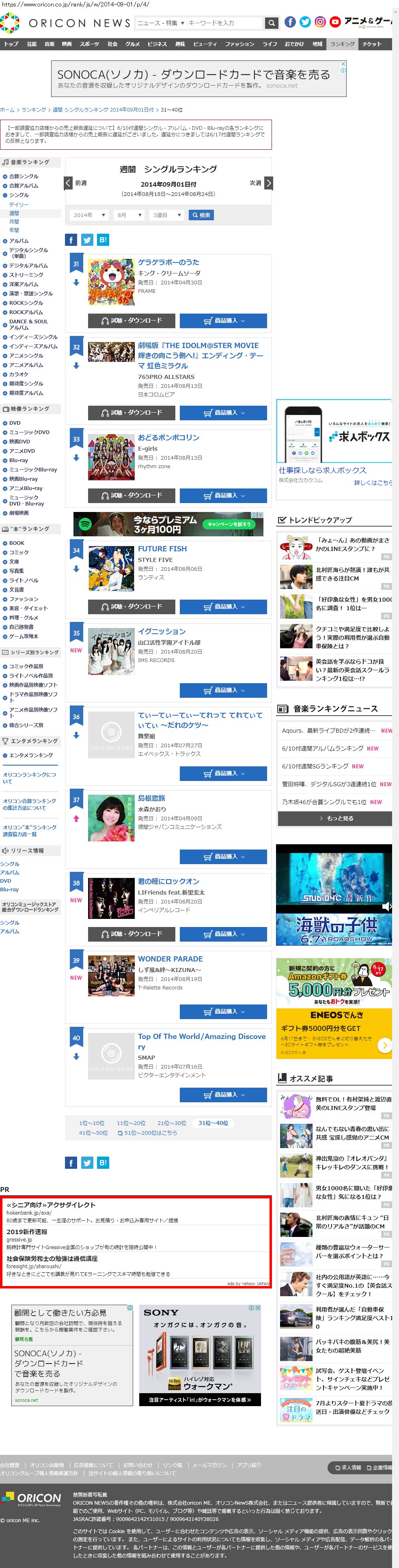Viewport: 399px width, 1568px height.
Task: Open the ランキング tab in top navigation
Action: [342, 44]
